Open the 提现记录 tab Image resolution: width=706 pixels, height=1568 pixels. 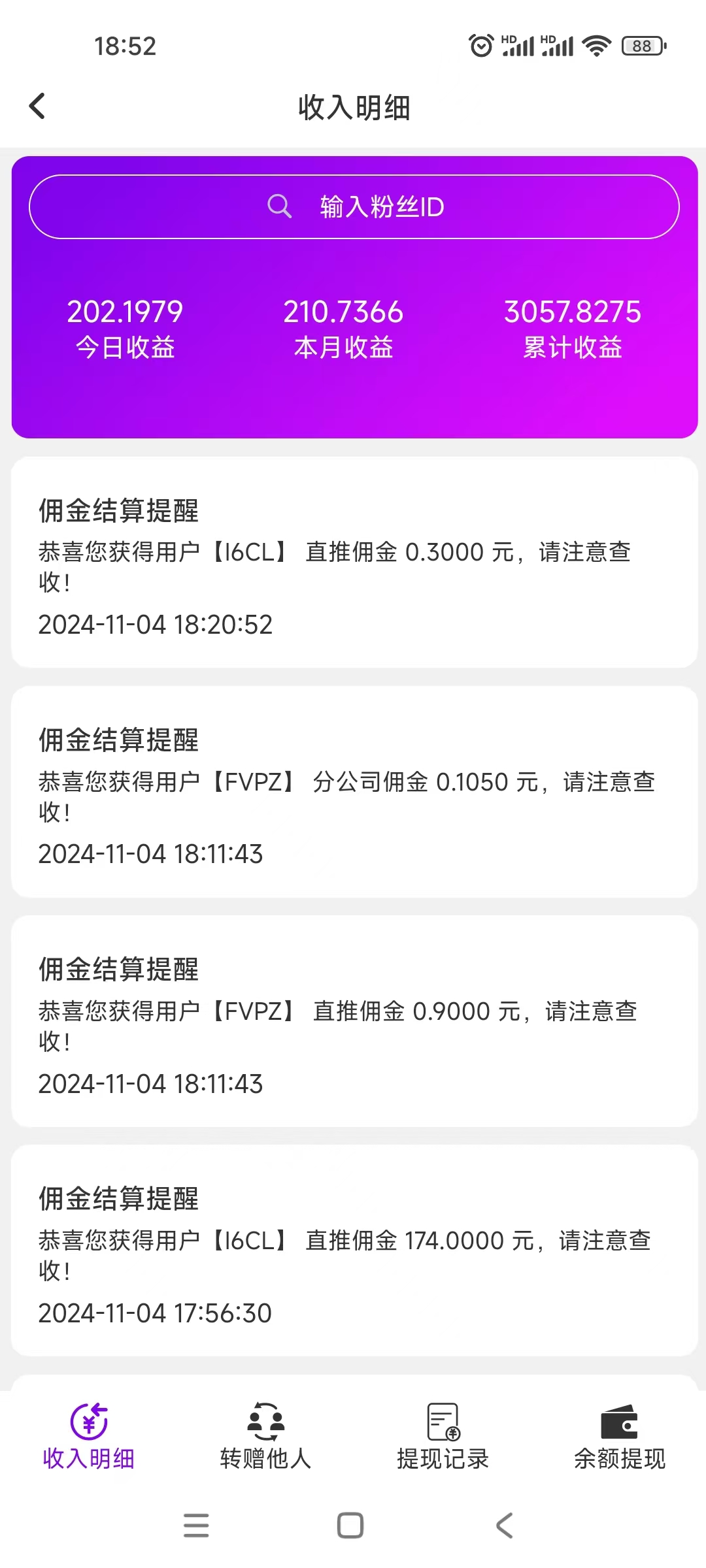[443, 1436]
